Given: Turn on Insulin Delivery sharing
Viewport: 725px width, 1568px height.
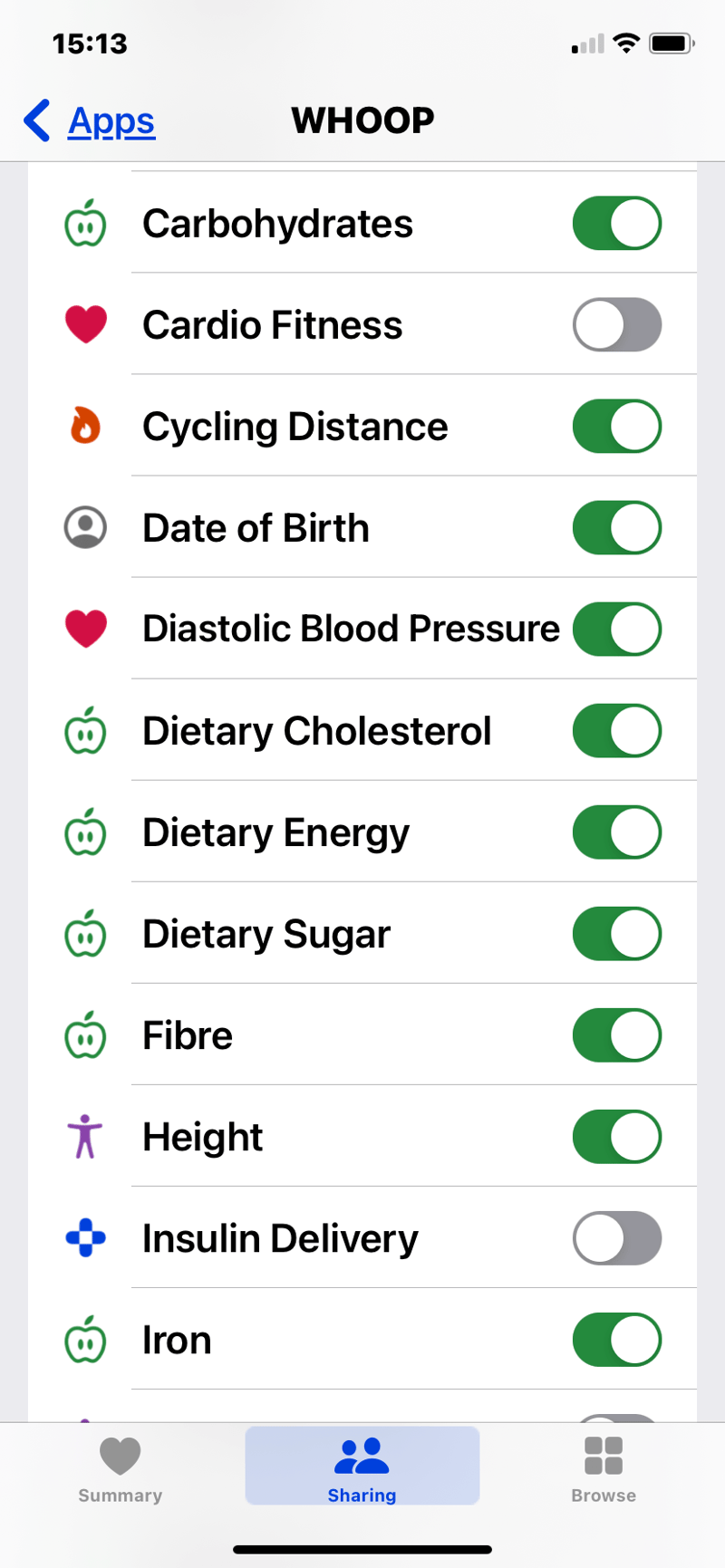Looking at the screenshot, I should pos(616,1238).
